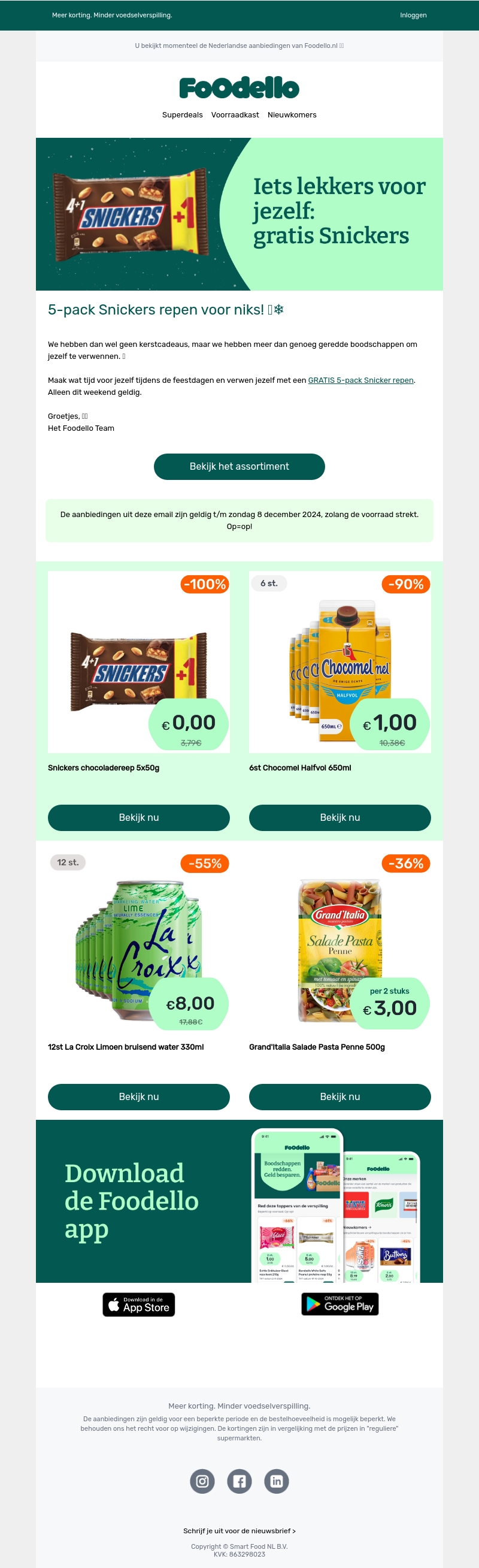Unsubscribe via Schrijf je uit link
The height and width of the screenshot is (1568, 479).
coord(239,1531)
